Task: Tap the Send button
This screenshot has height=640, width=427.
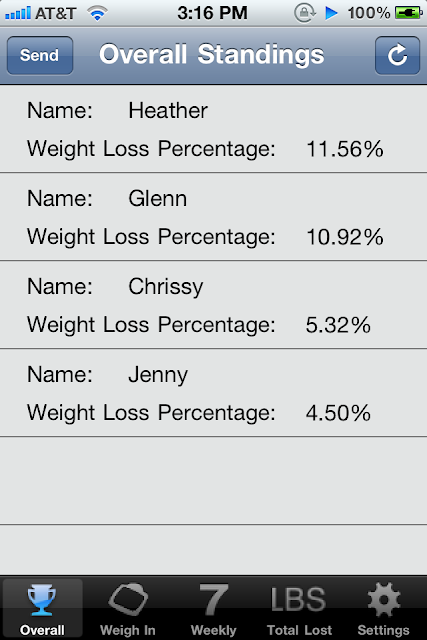Action: point(40,55)
